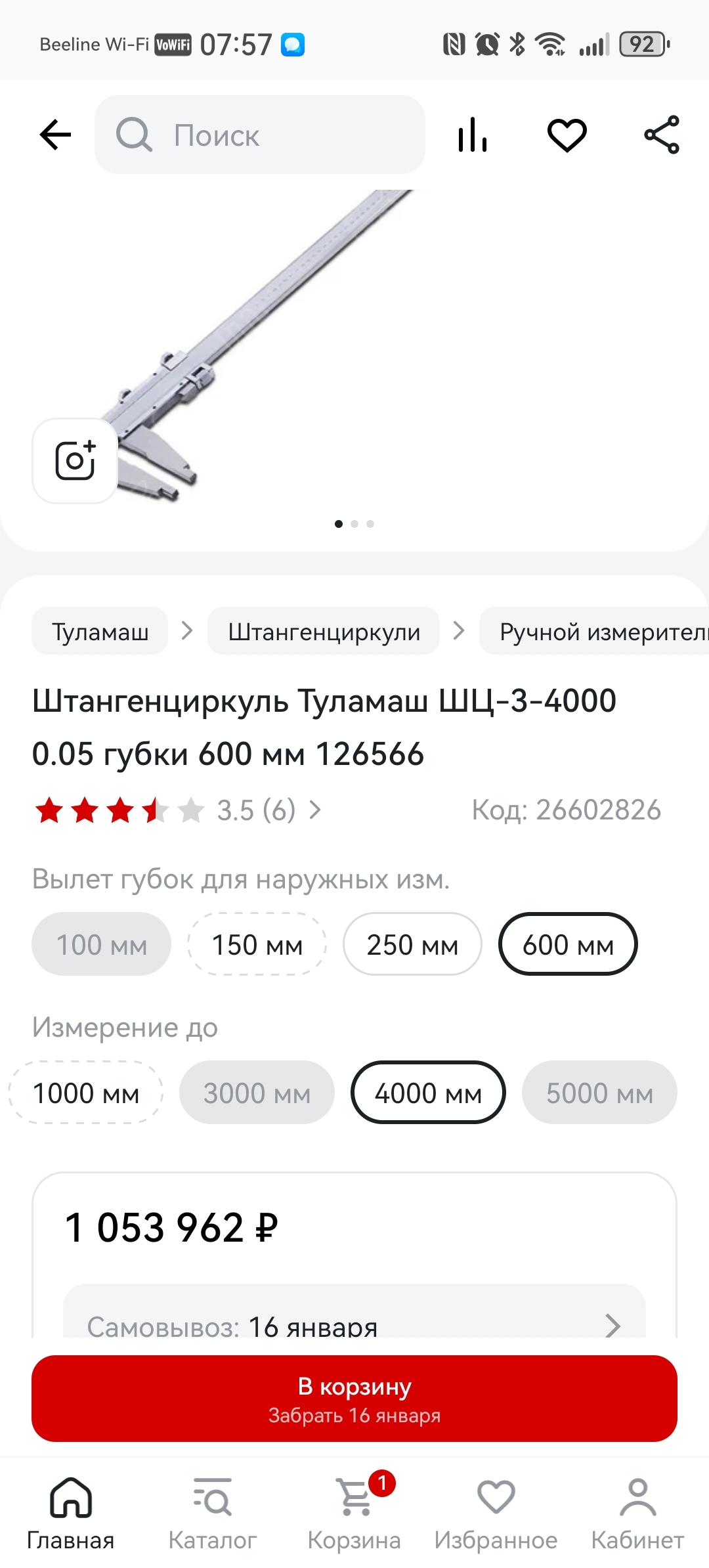
Task: Open the Штангенциркули category chip
Action: (x=324, y=632)
